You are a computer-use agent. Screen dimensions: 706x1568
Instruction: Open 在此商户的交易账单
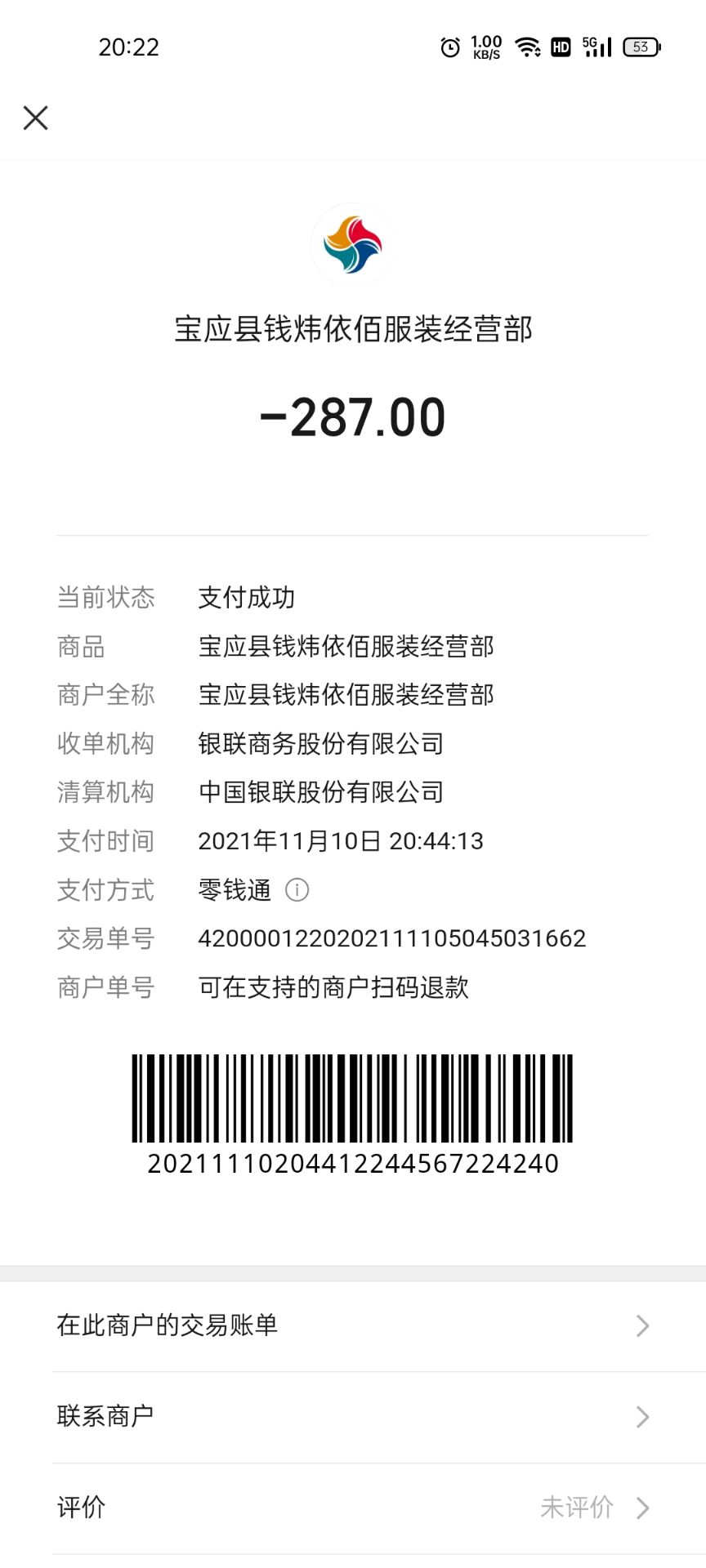pos(351,1325)
